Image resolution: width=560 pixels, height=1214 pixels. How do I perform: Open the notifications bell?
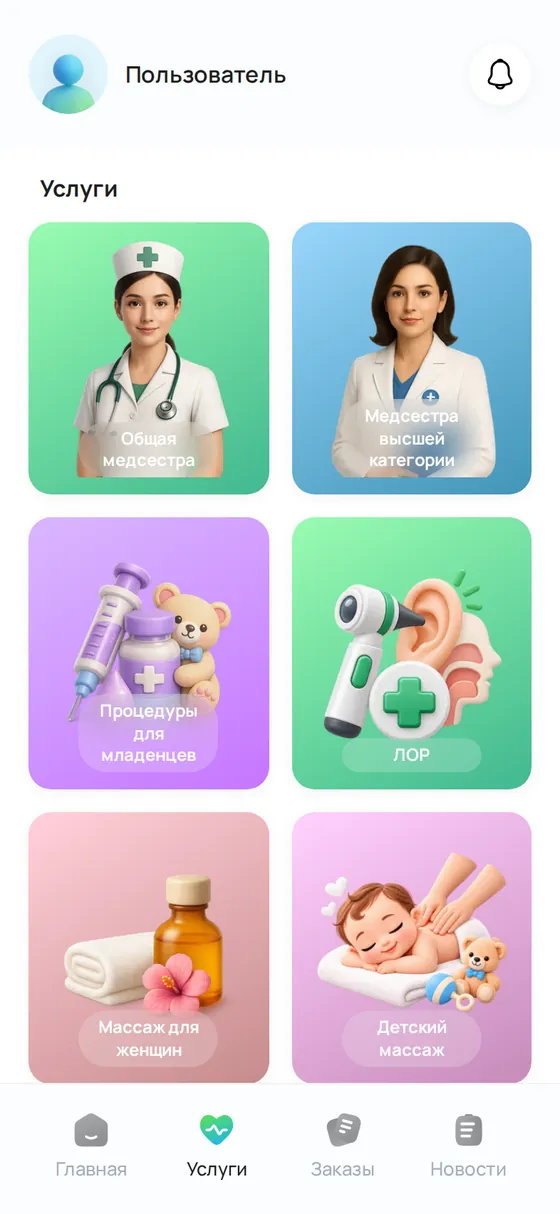click(x=499, y=74)
